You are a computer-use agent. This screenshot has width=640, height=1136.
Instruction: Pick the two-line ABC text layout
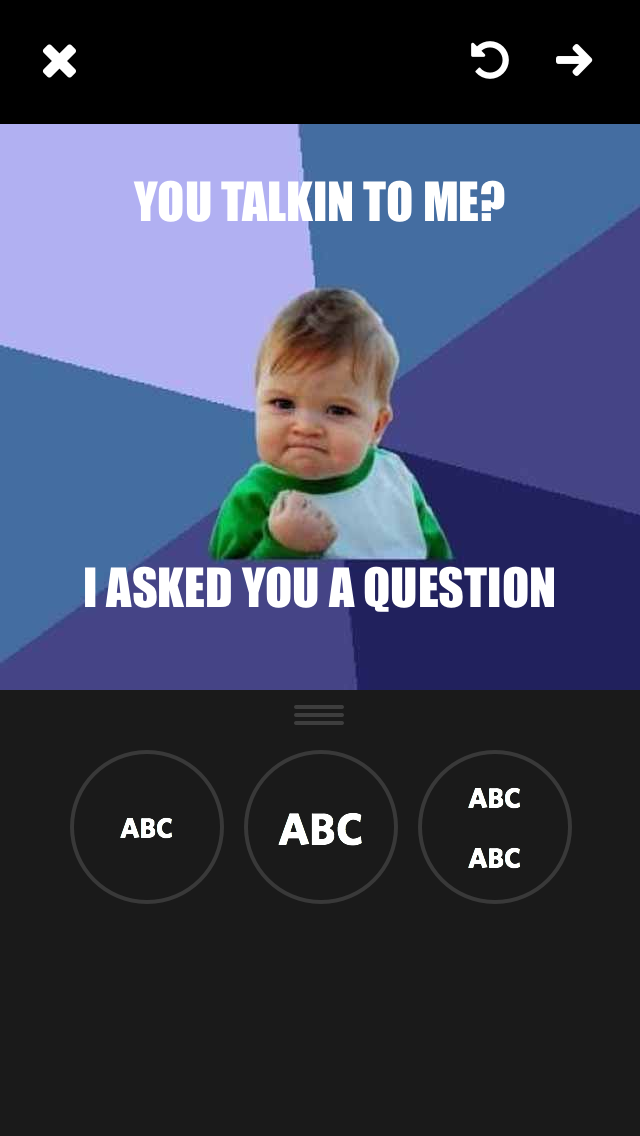[494, 827]
